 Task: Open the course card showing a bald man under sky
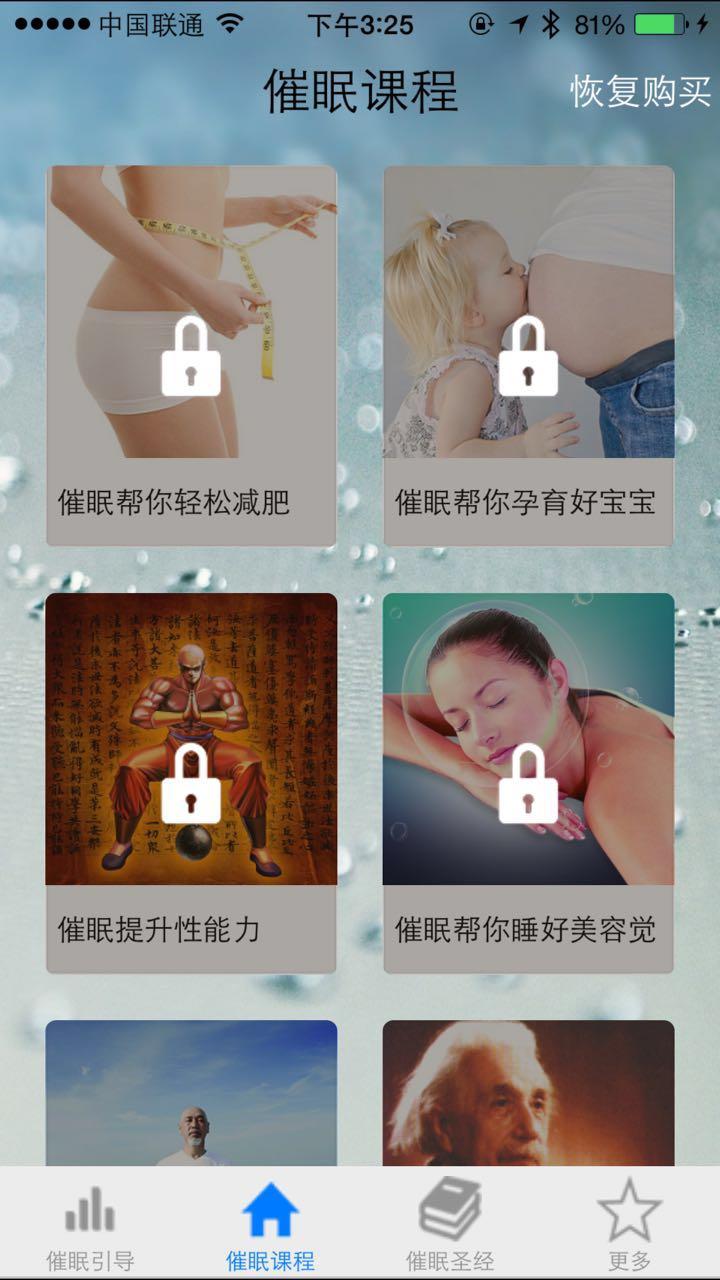(191, 1095)
